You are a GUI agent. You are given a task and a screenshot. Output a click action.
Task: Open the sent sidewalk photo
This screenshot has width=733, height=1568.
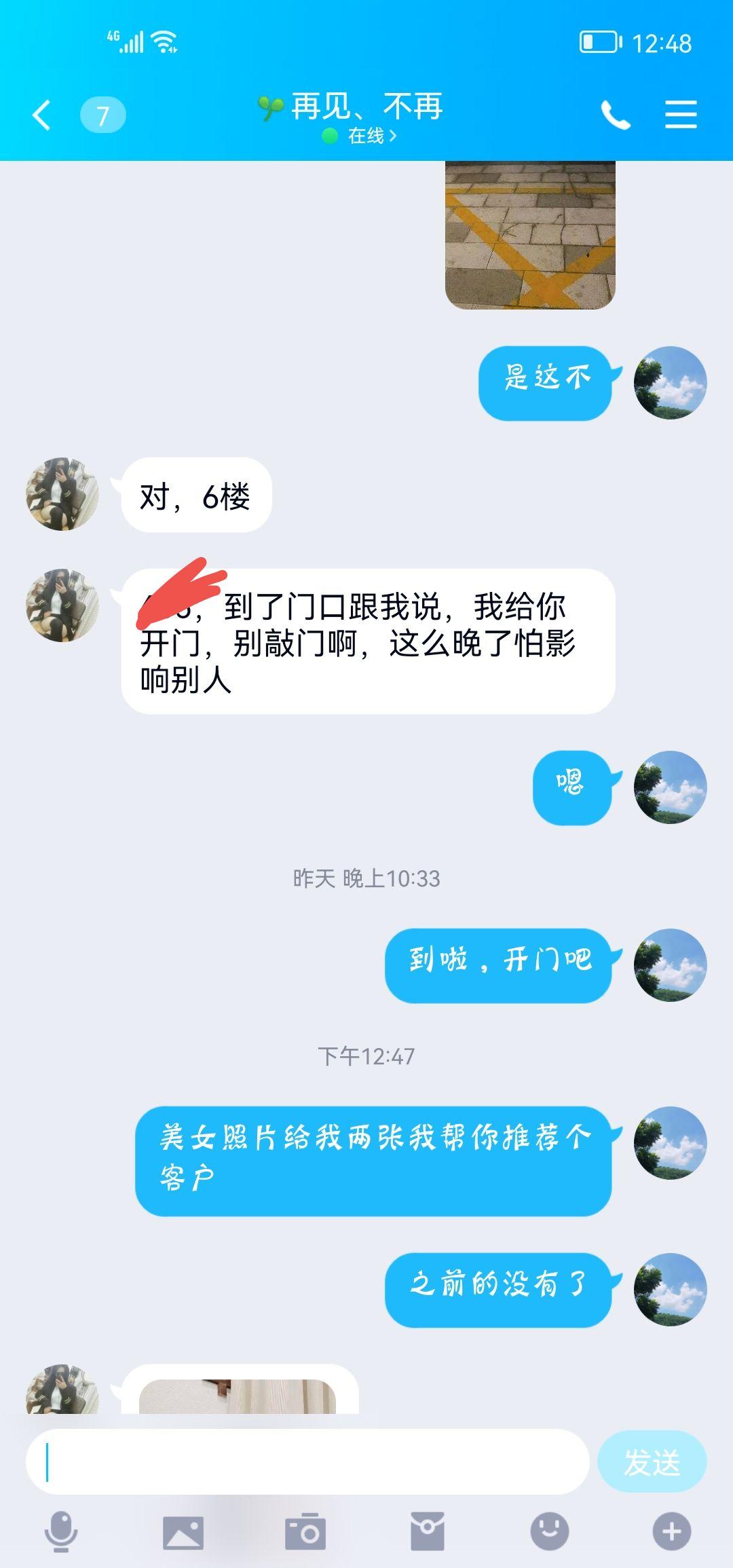529,234
